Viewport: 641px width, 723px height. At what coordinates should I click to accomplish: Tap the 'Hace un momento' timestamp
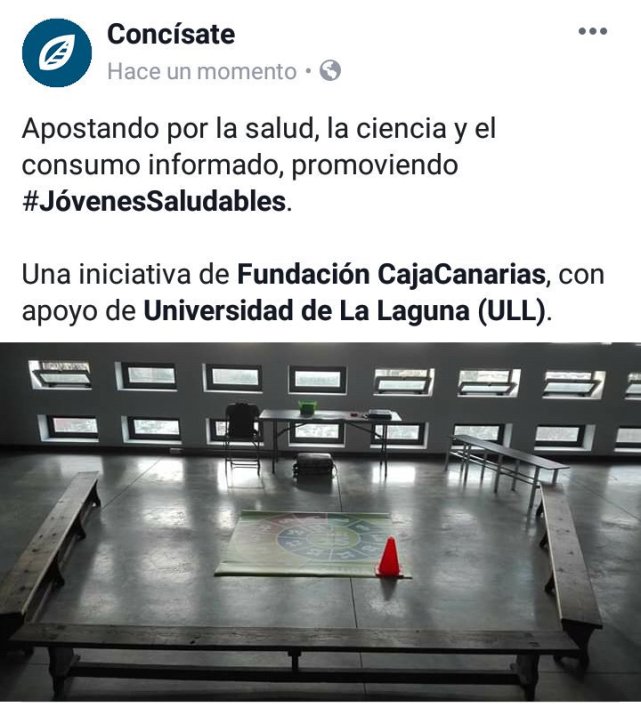coord(201,71)
